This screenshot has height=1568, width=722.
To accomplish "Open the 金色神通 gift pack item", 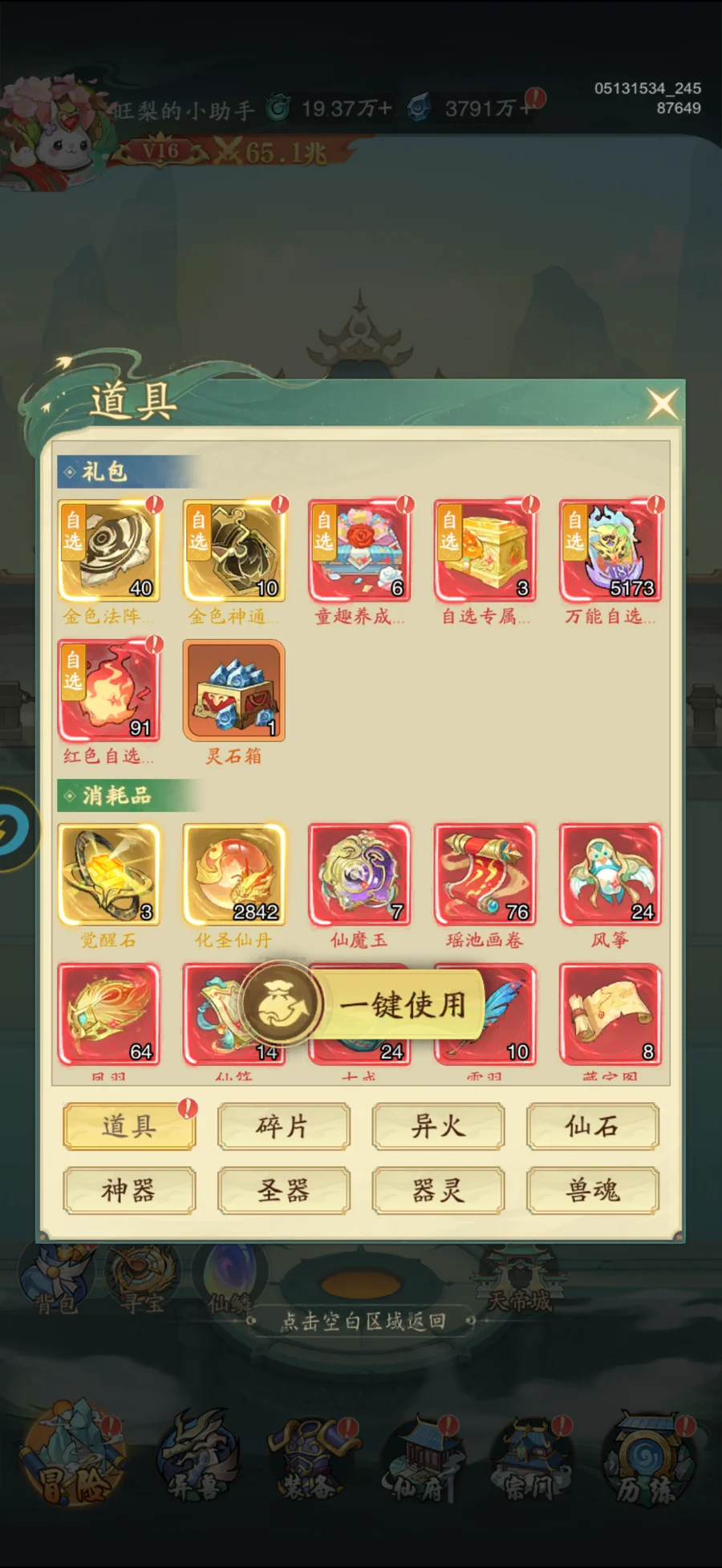I will click(234, 551).
